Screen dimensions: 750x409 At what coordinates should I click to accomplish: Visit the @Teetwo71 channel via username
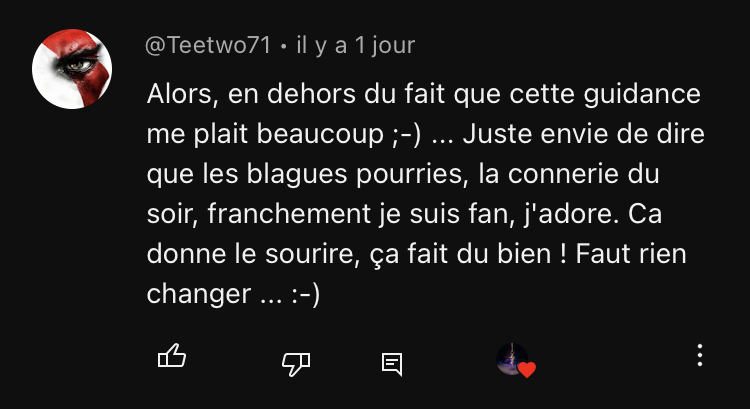(x=209, y=46)
